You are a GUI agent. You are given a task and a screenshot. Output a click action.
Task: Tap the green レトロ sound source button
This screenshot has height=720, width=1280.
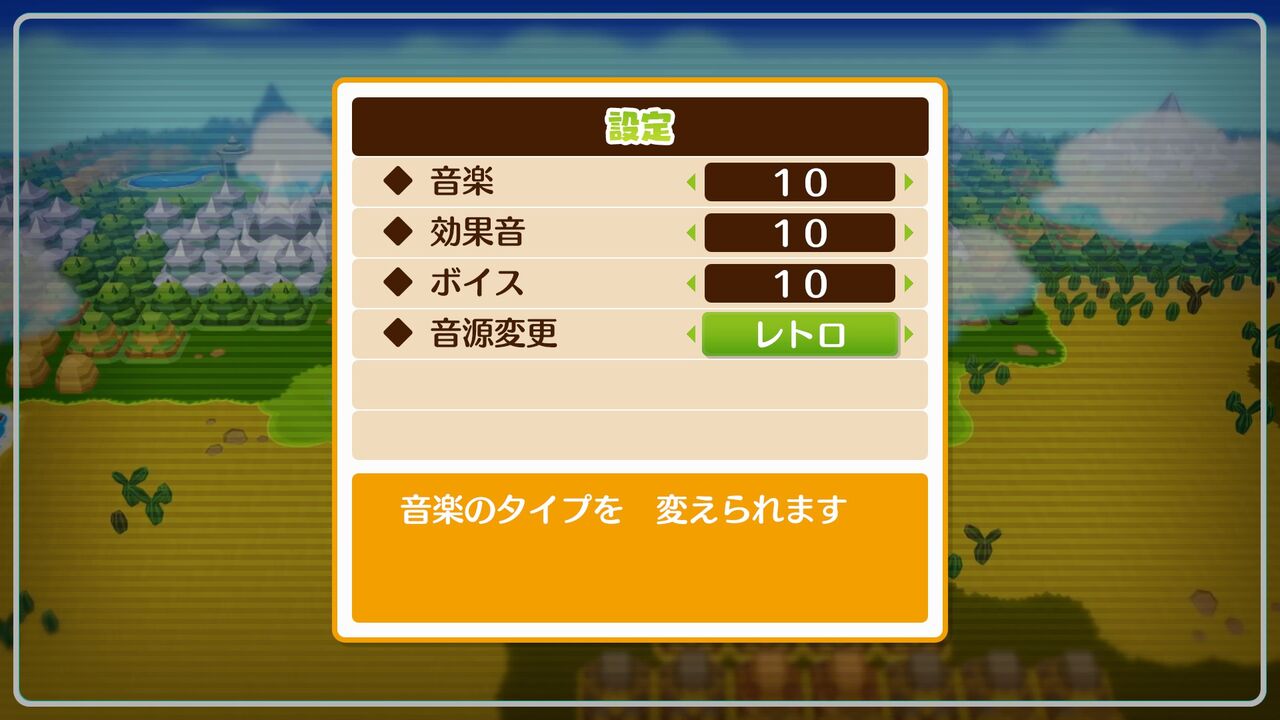coord(800,334)
